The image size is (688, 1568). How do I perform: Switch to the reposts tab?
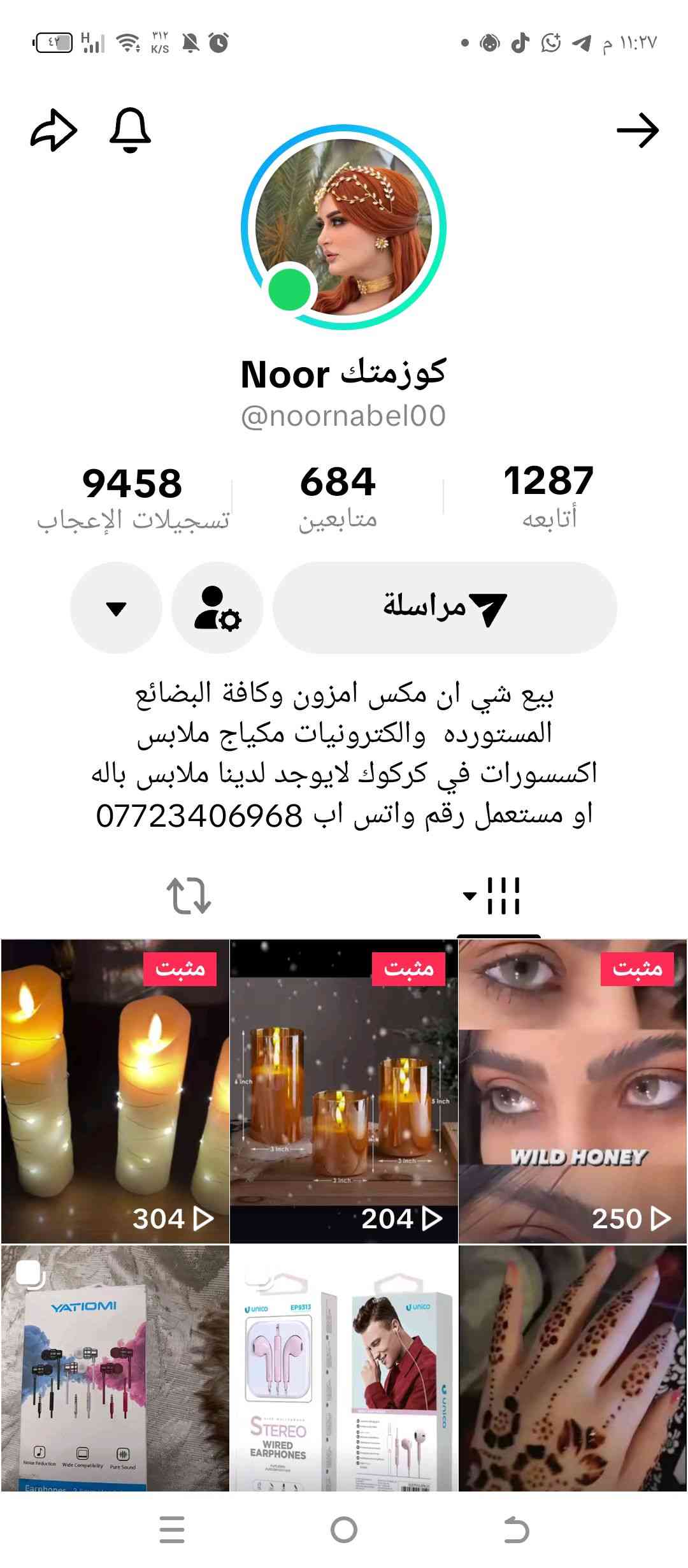pos(189,896)
